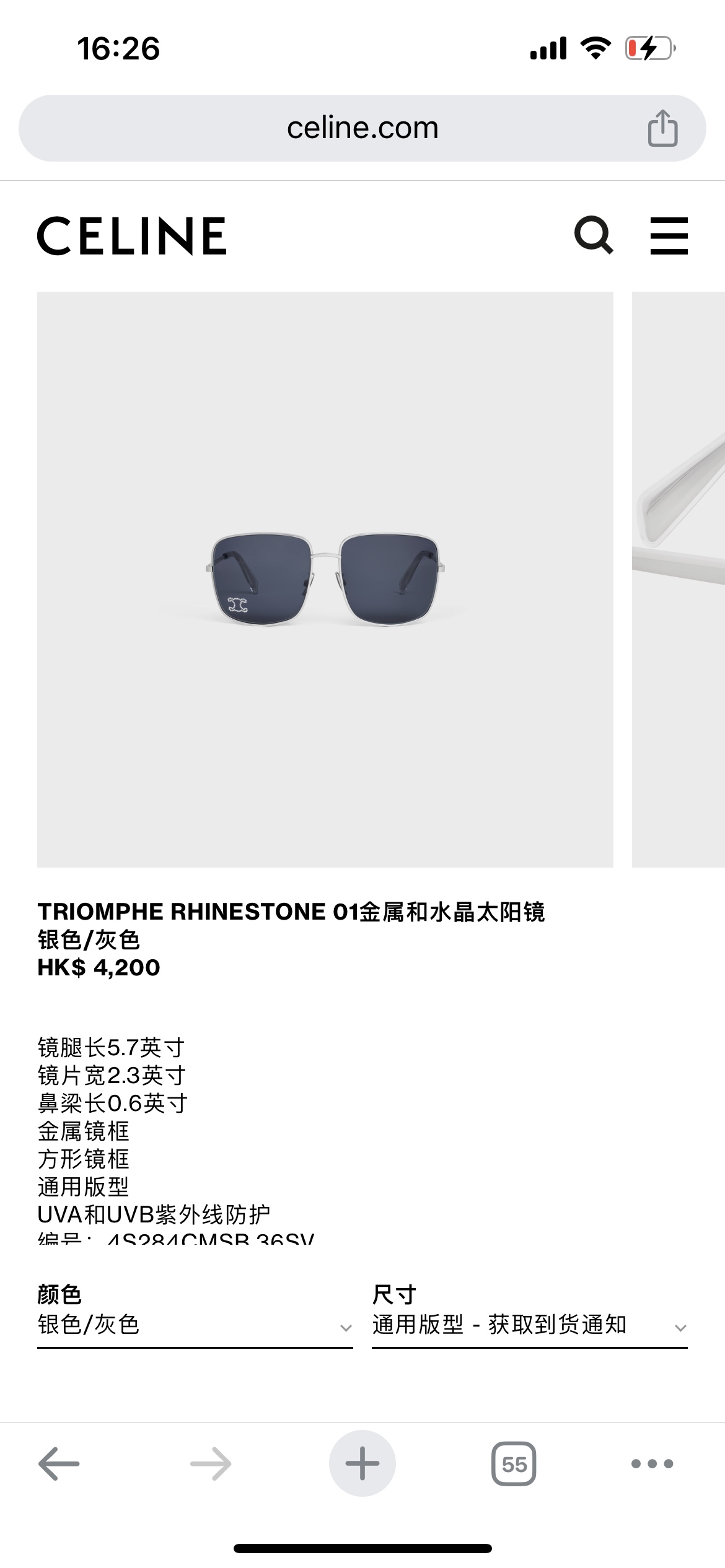The width and height of the screenshot is (725, 1568).
Task: Expand the 颜色 color dropdown
Action: coord(195,1326)
